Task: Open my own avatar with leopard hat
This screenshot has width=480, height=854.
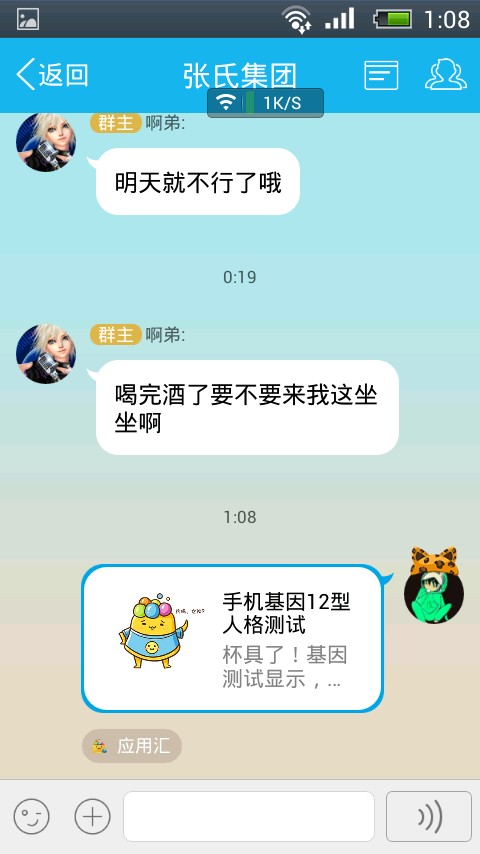Action: click(434, 586)
